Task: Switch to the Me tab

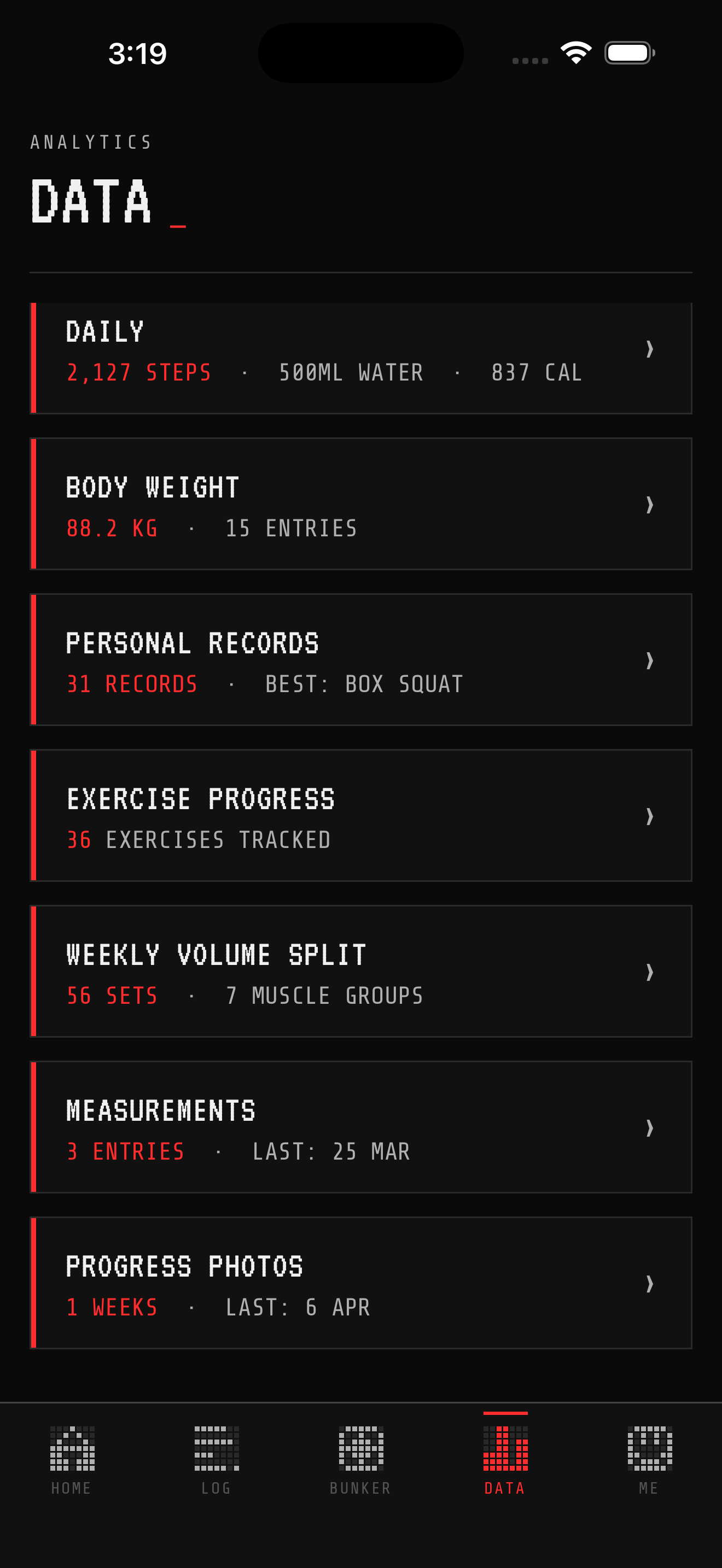Action: tap(649, 1459)
